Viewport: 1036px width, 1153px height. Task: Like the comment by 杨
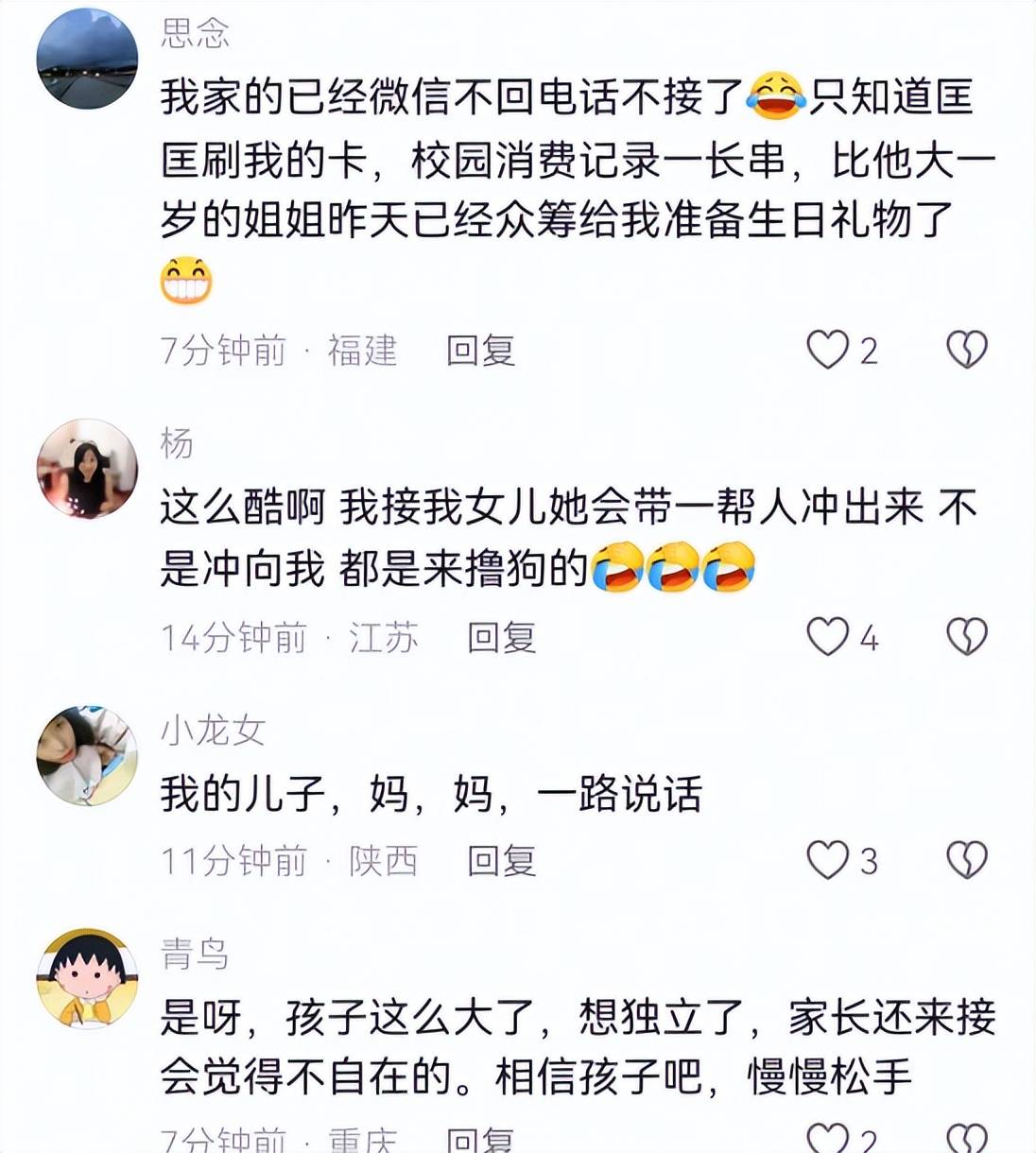tap(827, 637)
